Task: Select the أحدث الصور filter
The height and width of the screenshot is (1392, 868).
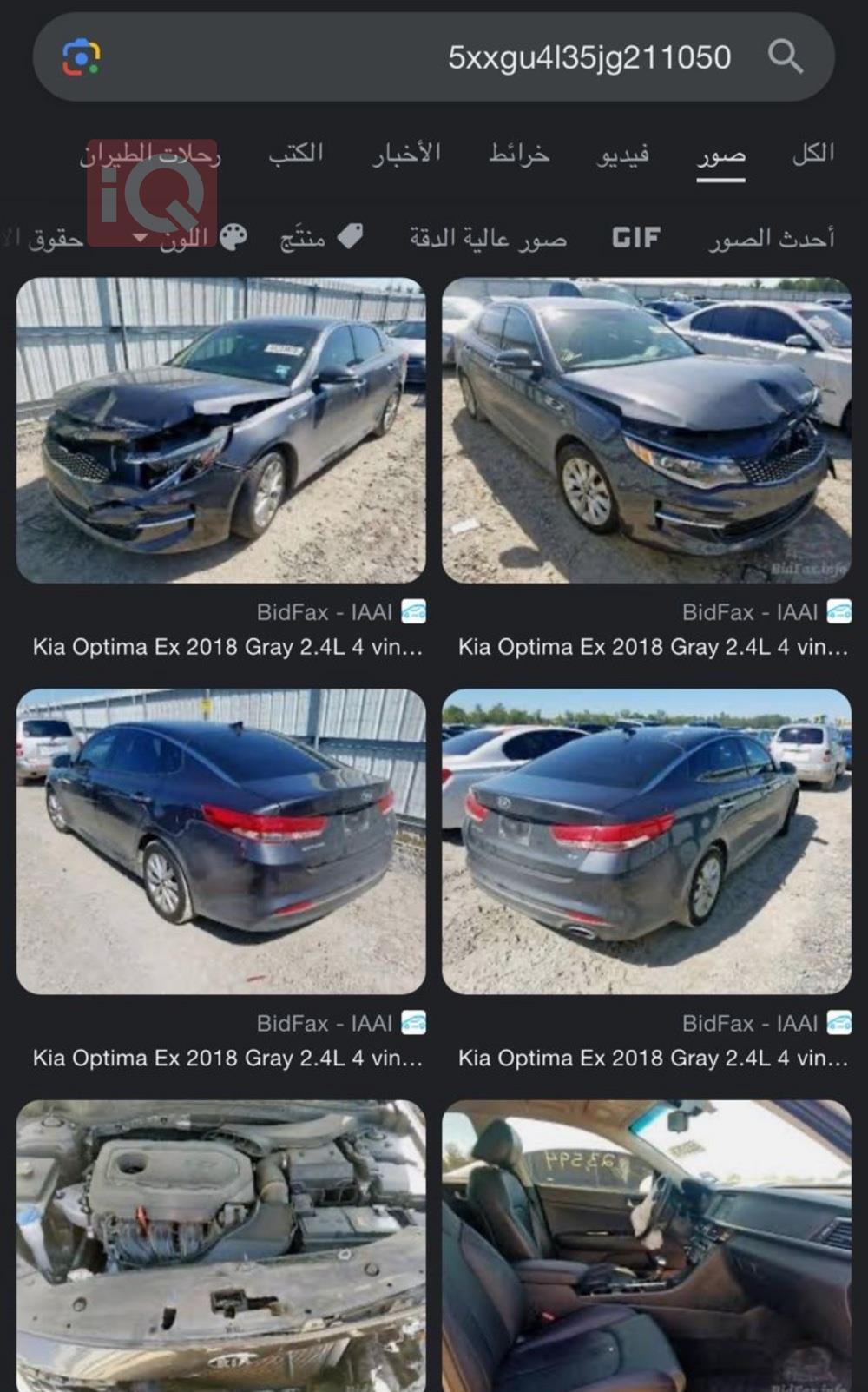Action: point(771,237)
